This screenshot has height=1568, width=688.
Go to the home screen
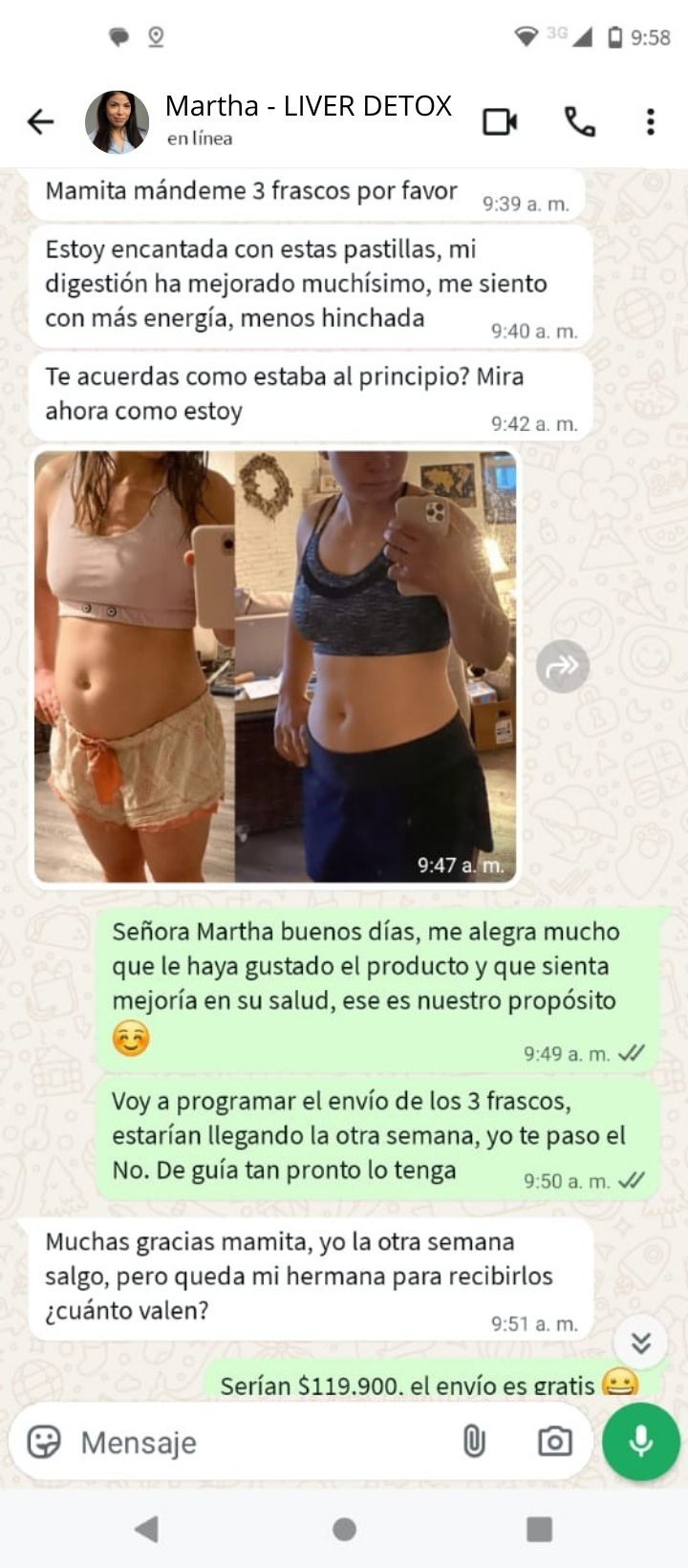click(x=344, y=1529)
